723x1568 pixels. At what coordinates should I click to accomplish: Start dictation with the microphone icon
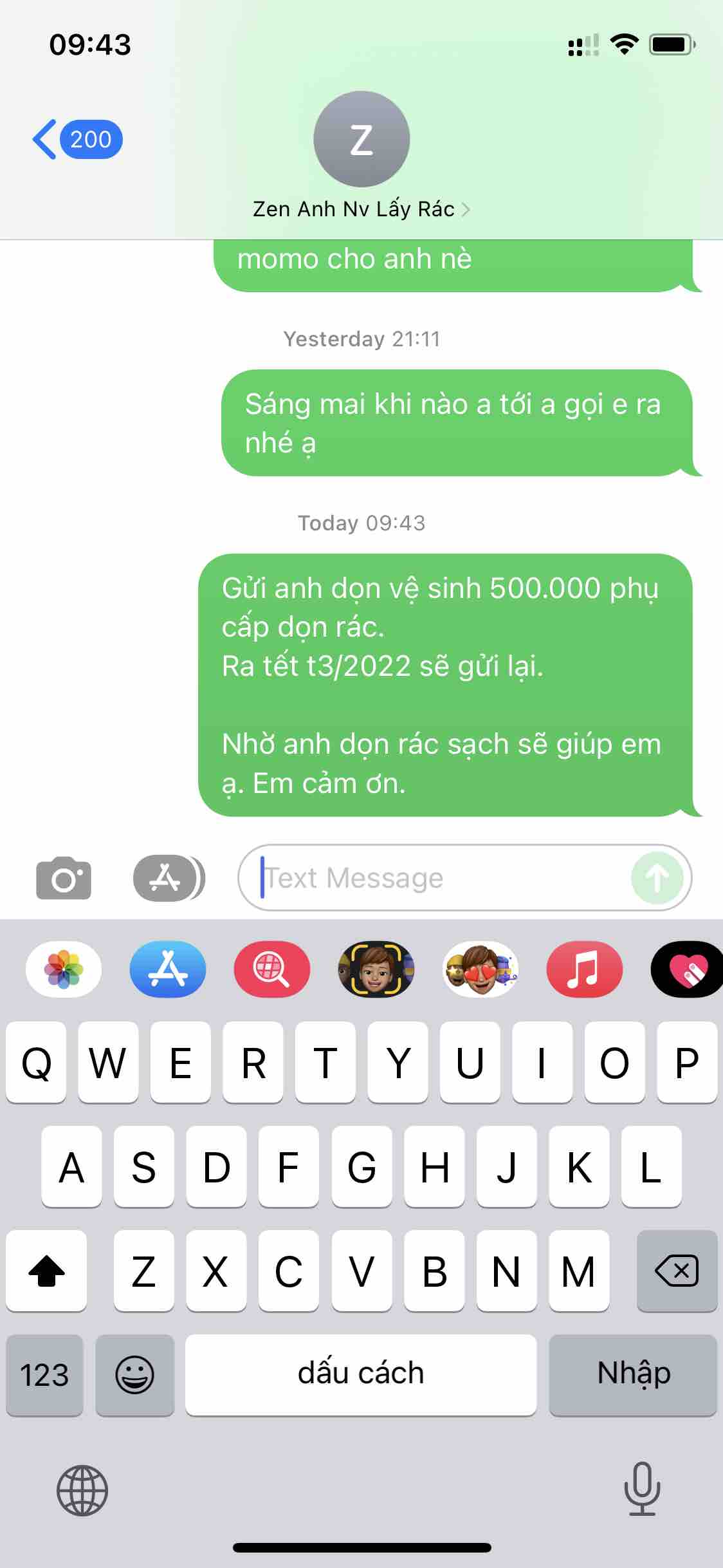[x=641, y=1489]
